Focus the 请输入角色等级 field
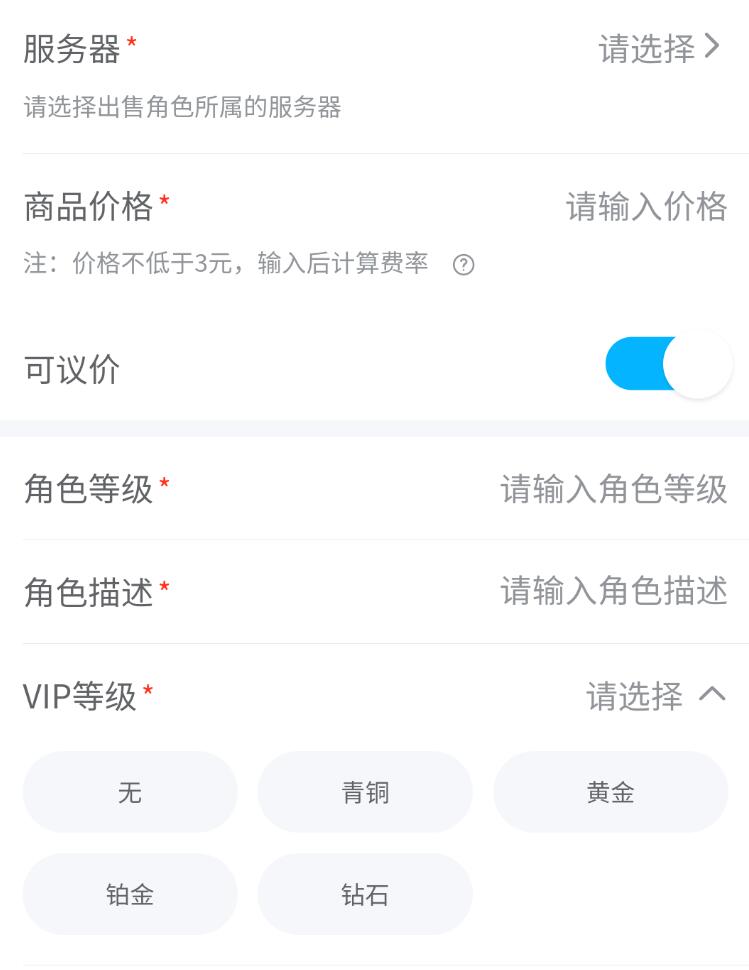Image resolution: width=749 pixels, height=970 pixels. (613, 490)
